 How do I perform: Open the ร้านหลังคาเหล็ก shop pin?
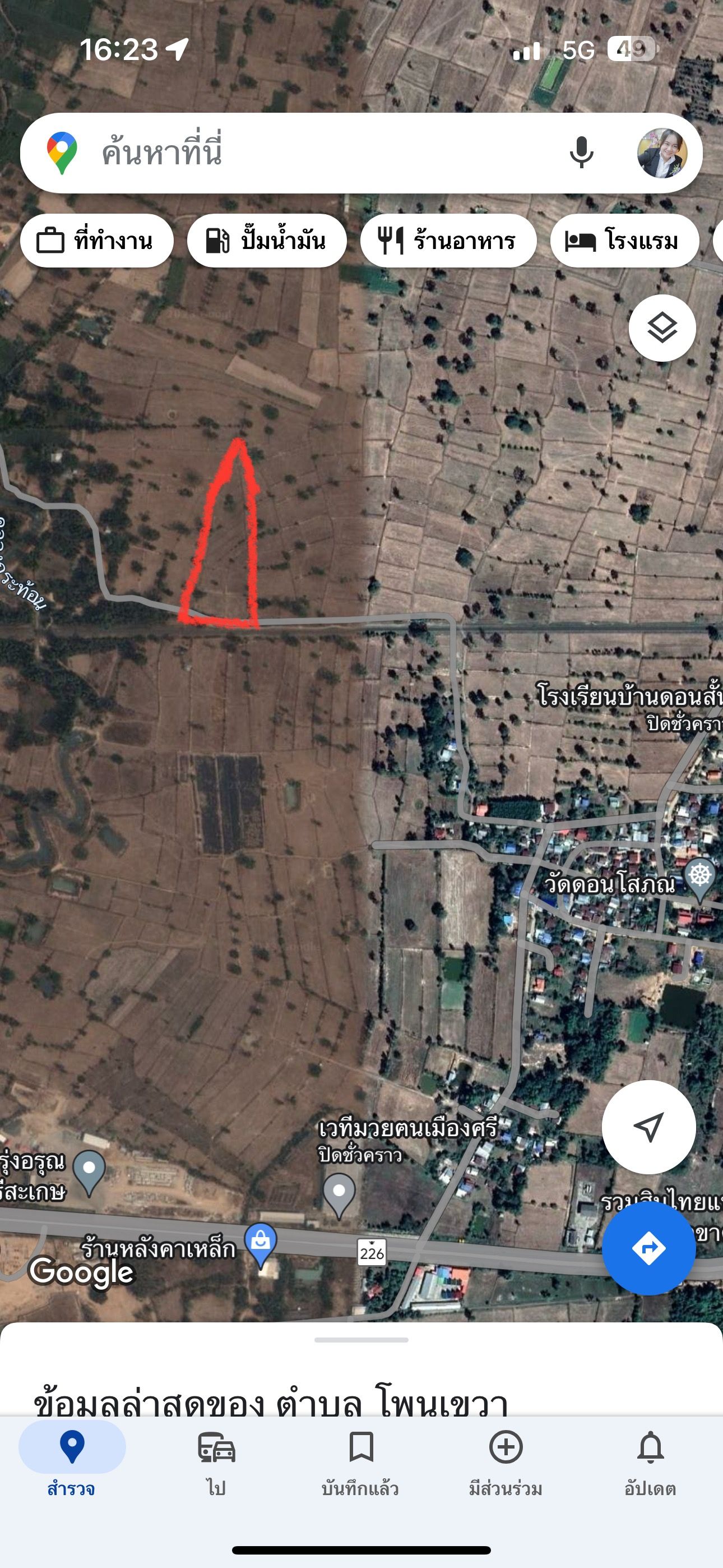pos(261,1243)
